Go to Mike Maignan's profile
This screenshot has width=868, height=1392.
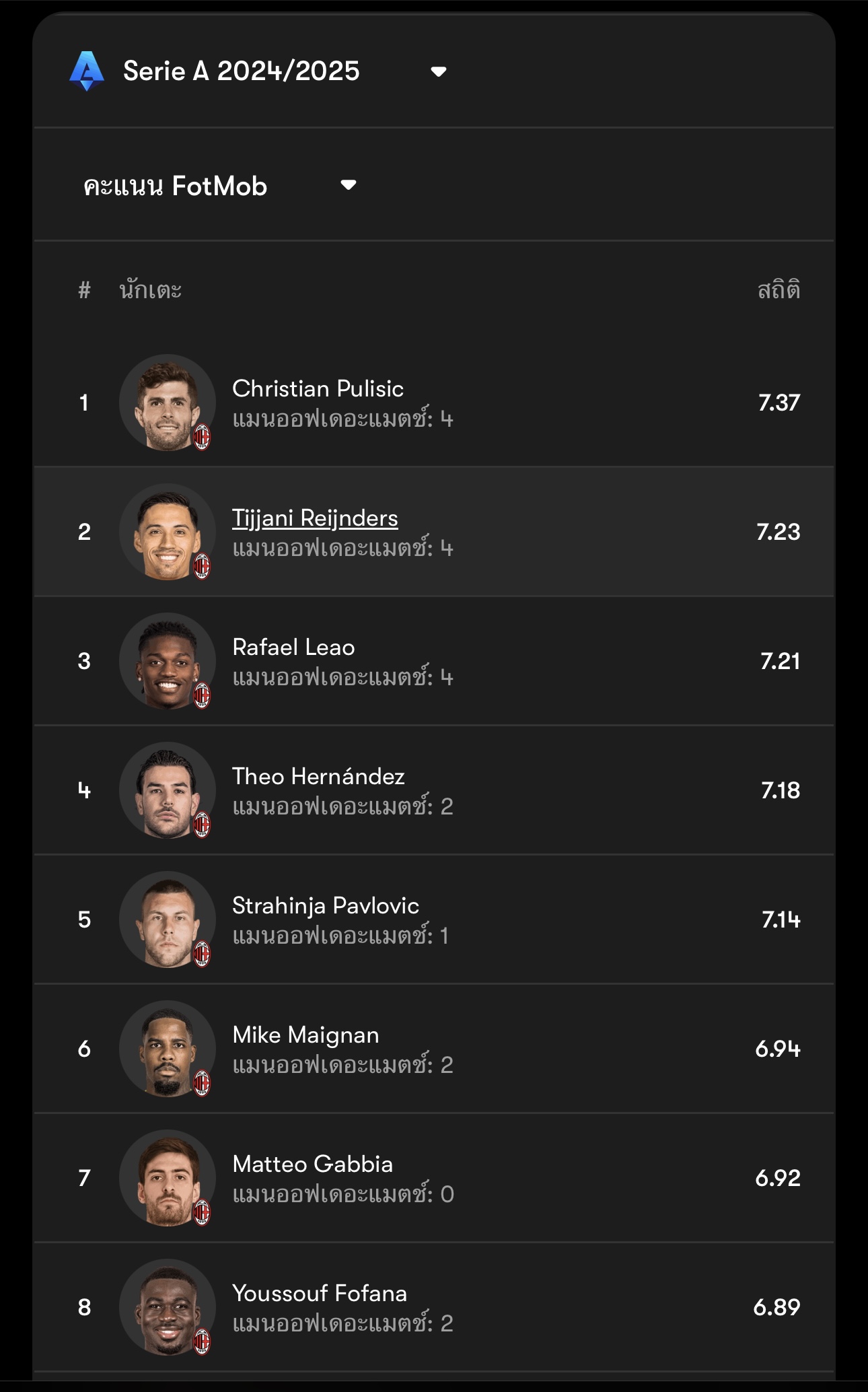pos(434,1049)
